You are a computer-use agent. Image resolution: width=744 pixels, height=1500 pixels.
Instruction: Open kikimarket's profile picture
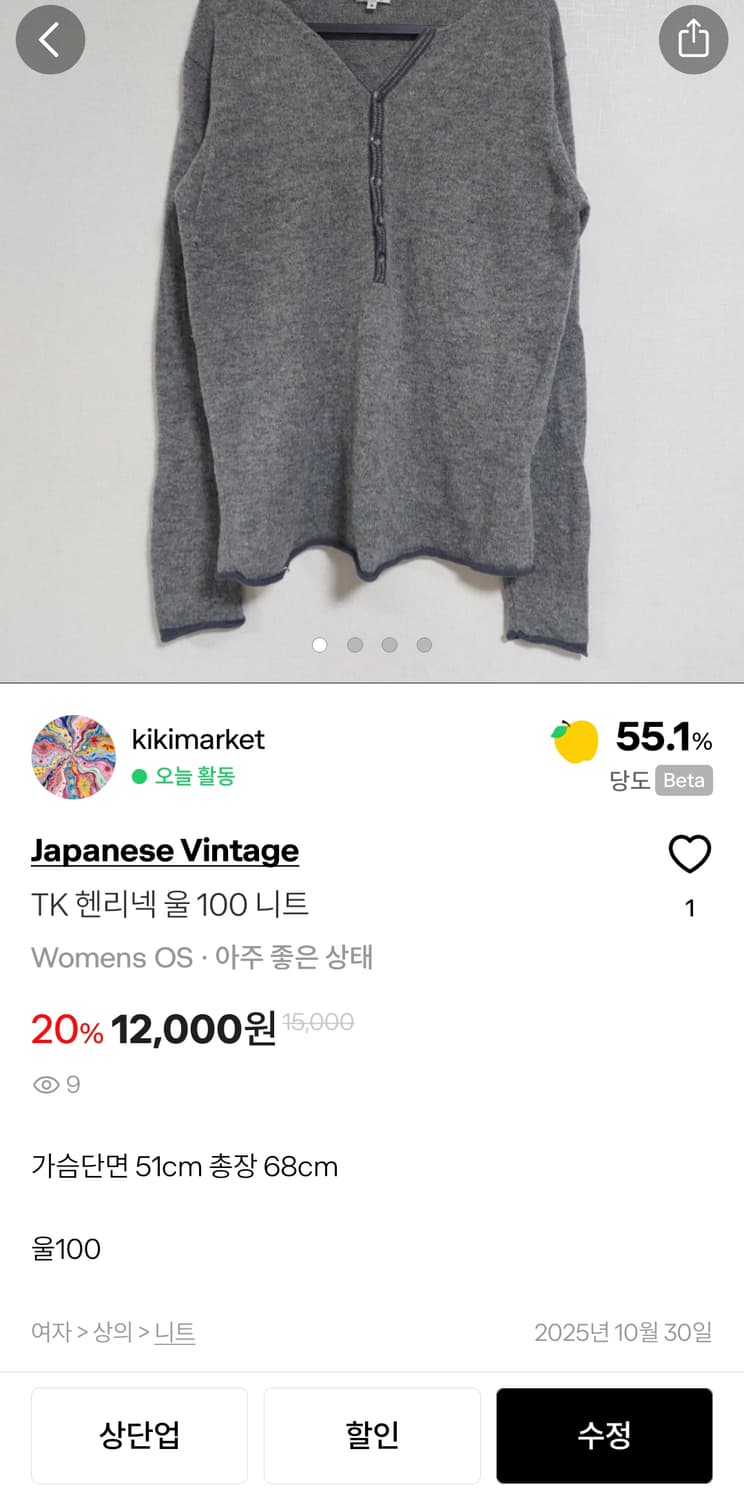[73, 757]
